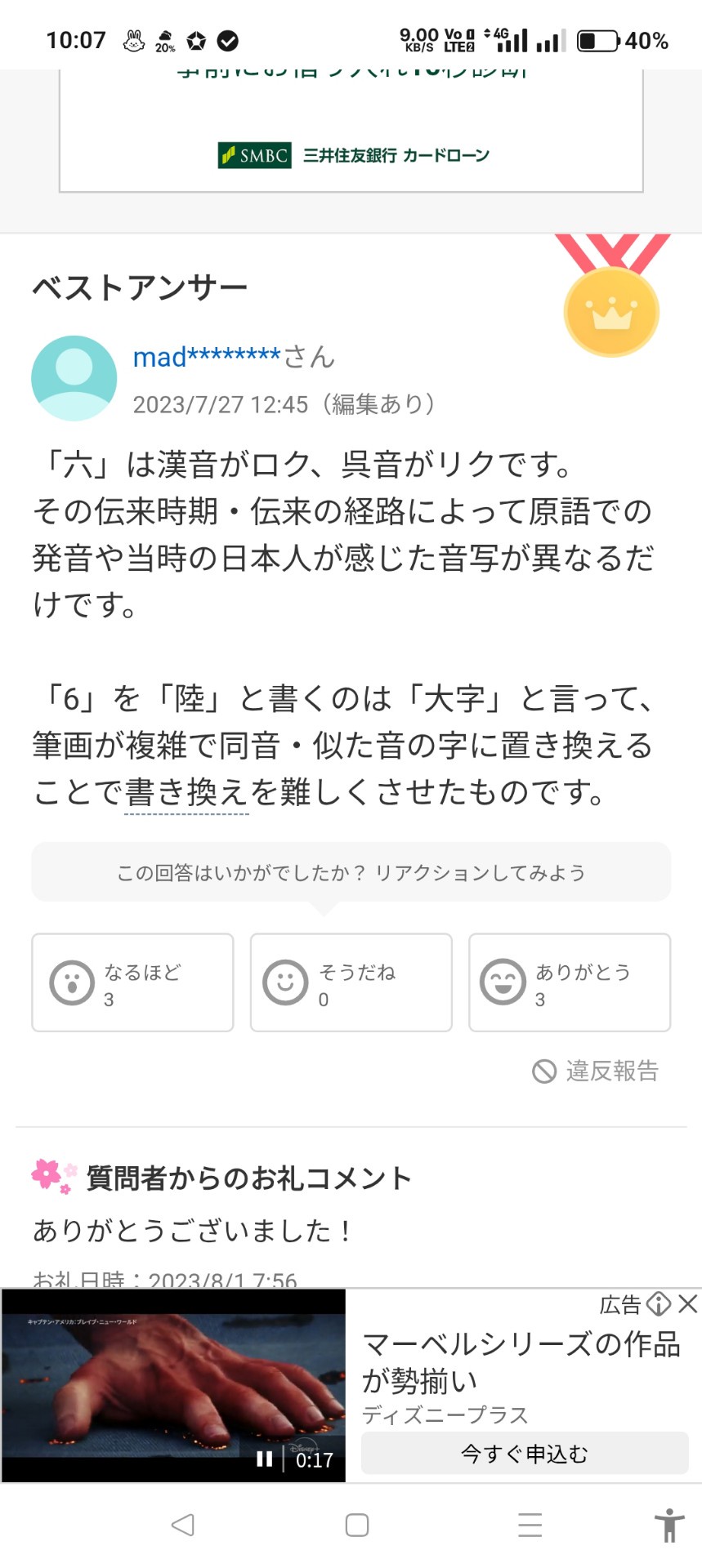The height and width of the screenshot is (1568, 702).
Task: React with そうだね to the answer
Action: [351, 982]
